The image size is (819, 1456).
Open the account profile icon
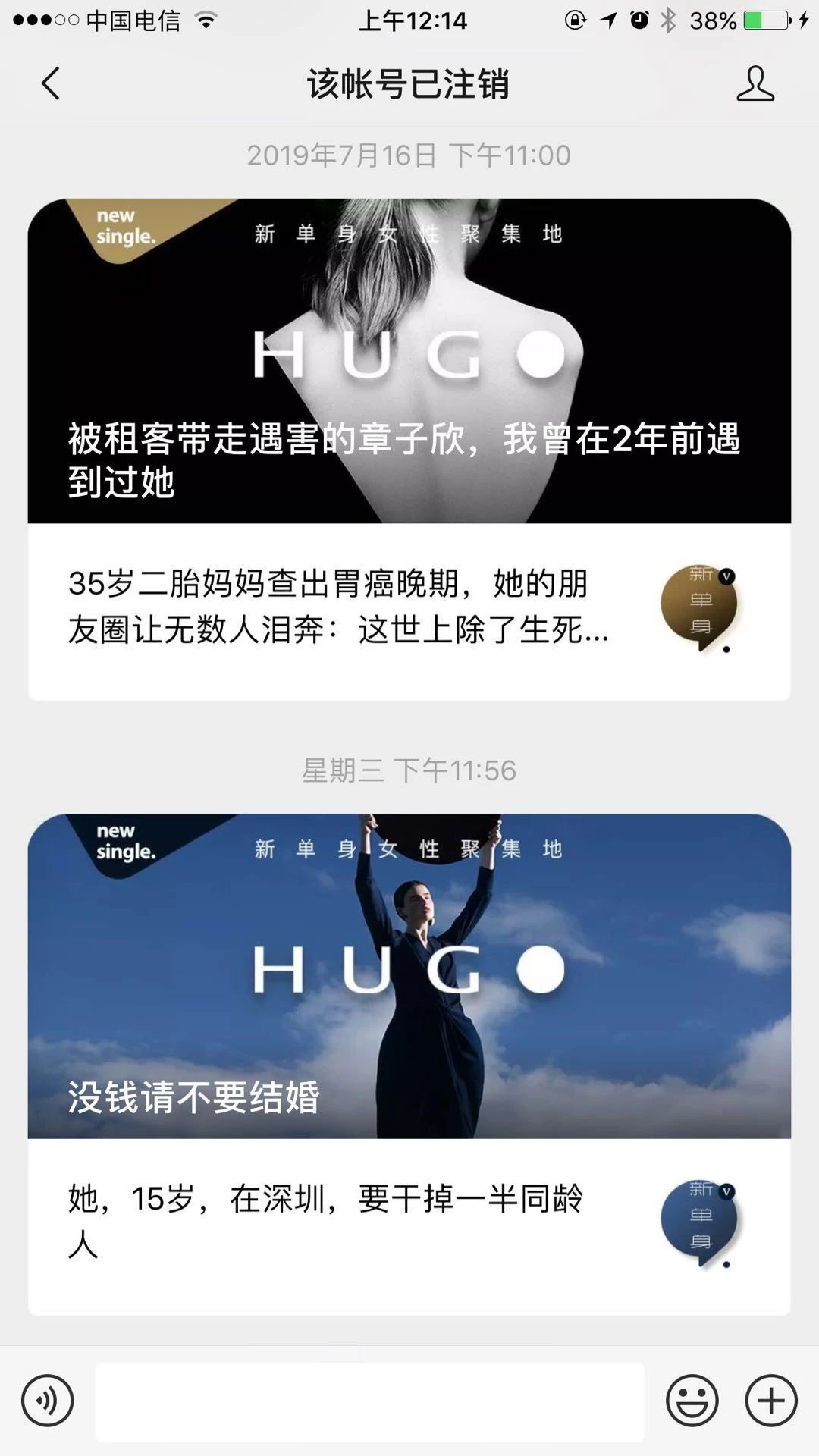pos(755,83)
